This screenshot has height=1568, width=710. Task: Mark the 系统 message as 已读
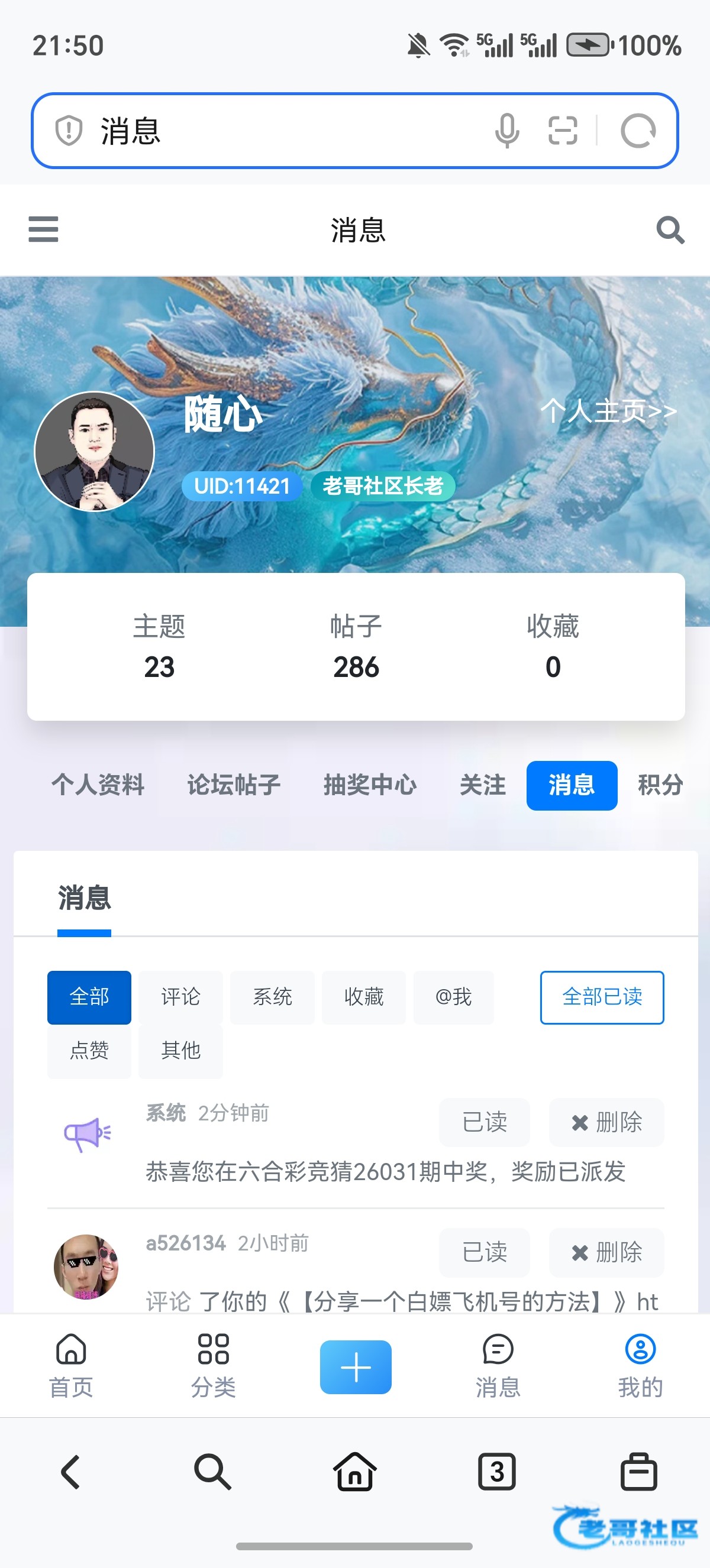[x=484, y=1122]
